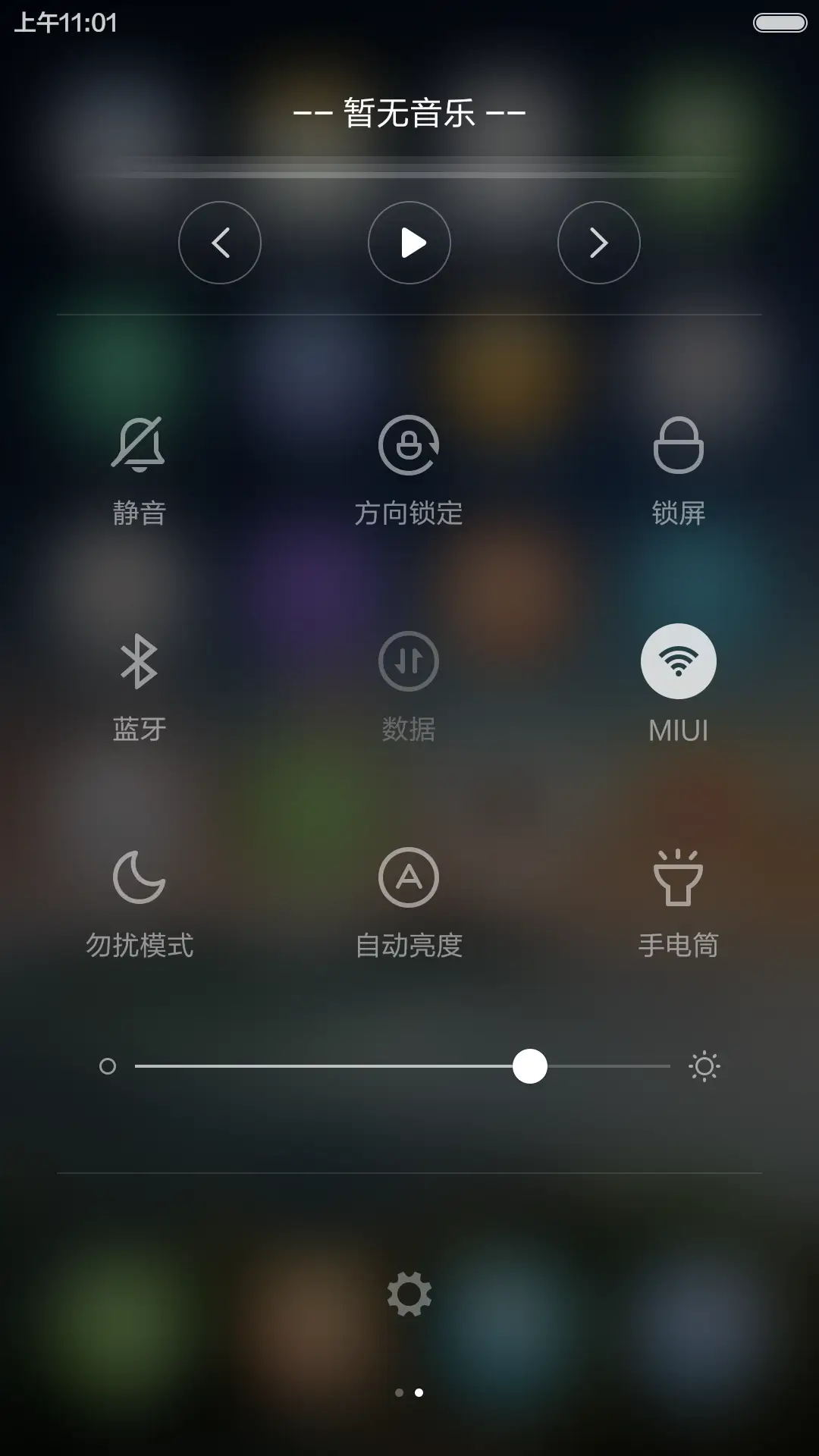Image resolution: width=819 pixels, height=1456 pixels.
Task: Tap the brightness sun icon
Action: [704, 1066]
